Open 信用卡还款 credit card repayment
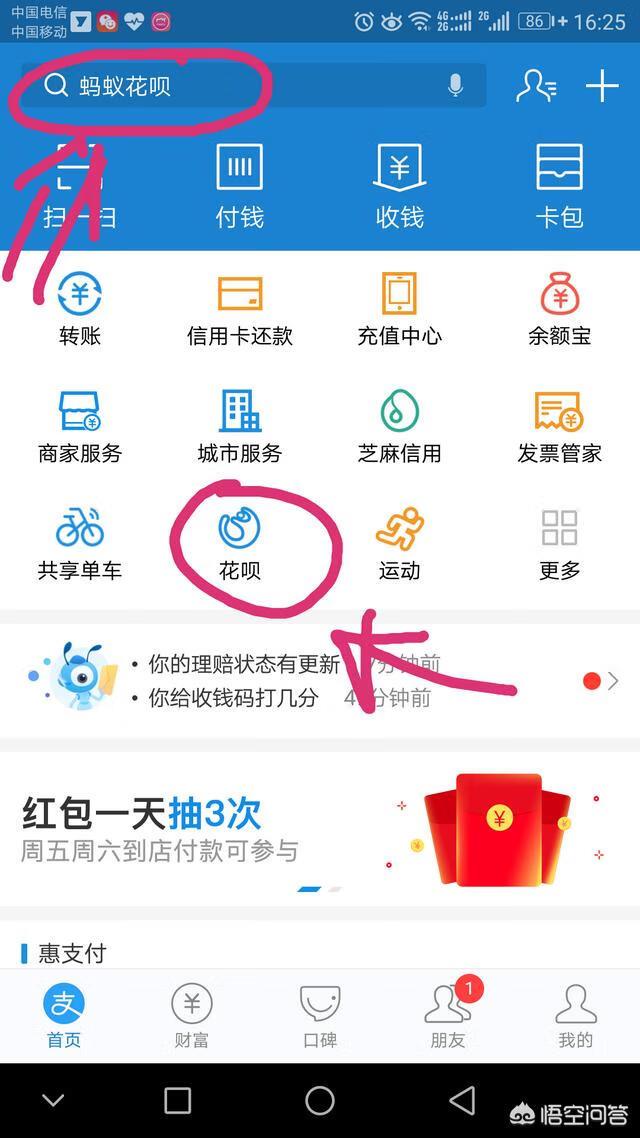The width and height of the screenshot is (640, 1138). 240,310
